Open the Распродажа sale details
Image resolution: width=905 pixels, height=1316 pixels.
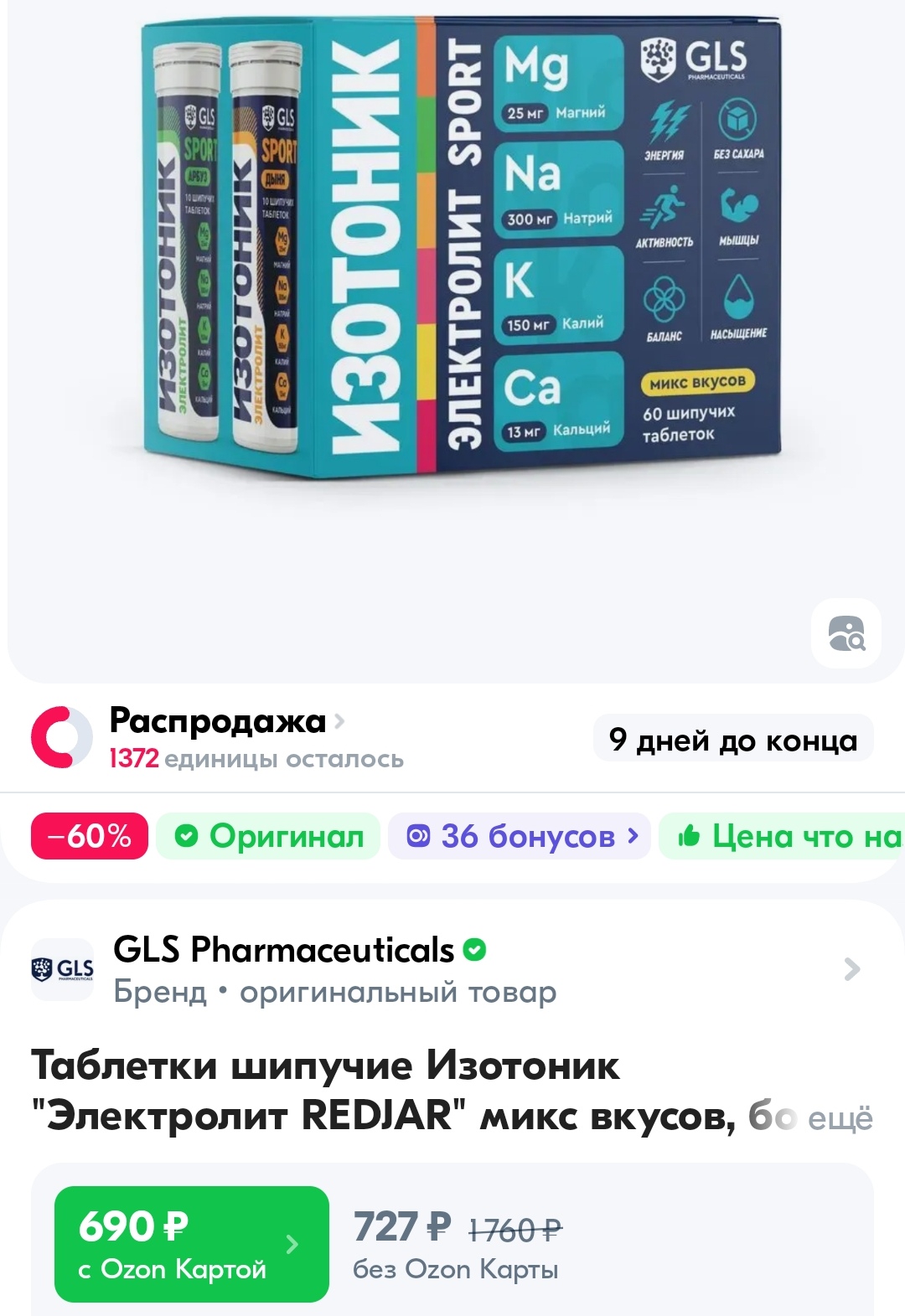226,722
